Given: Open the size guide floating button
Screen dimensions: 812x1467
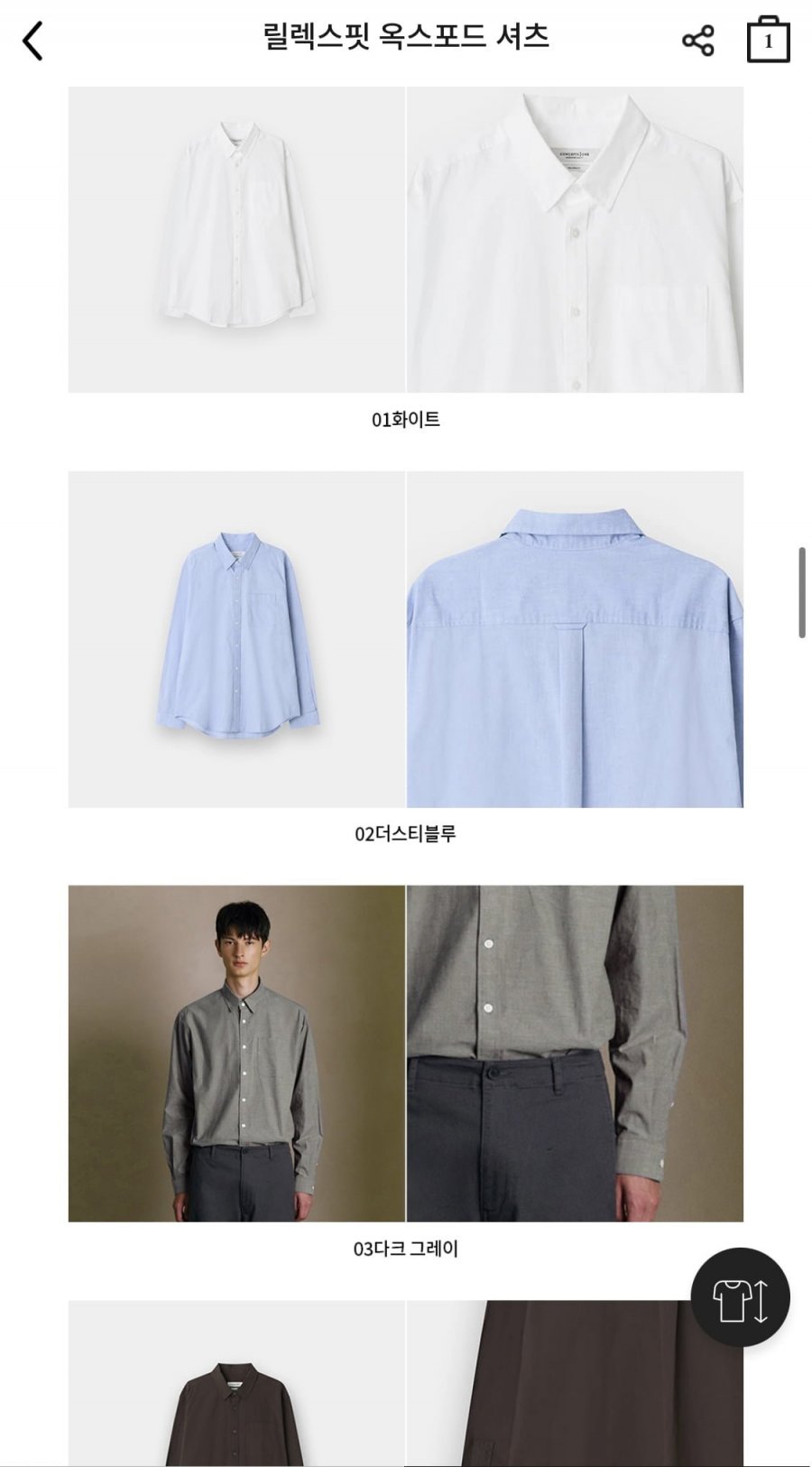Looking at the screenshot, I should 740,1297.
